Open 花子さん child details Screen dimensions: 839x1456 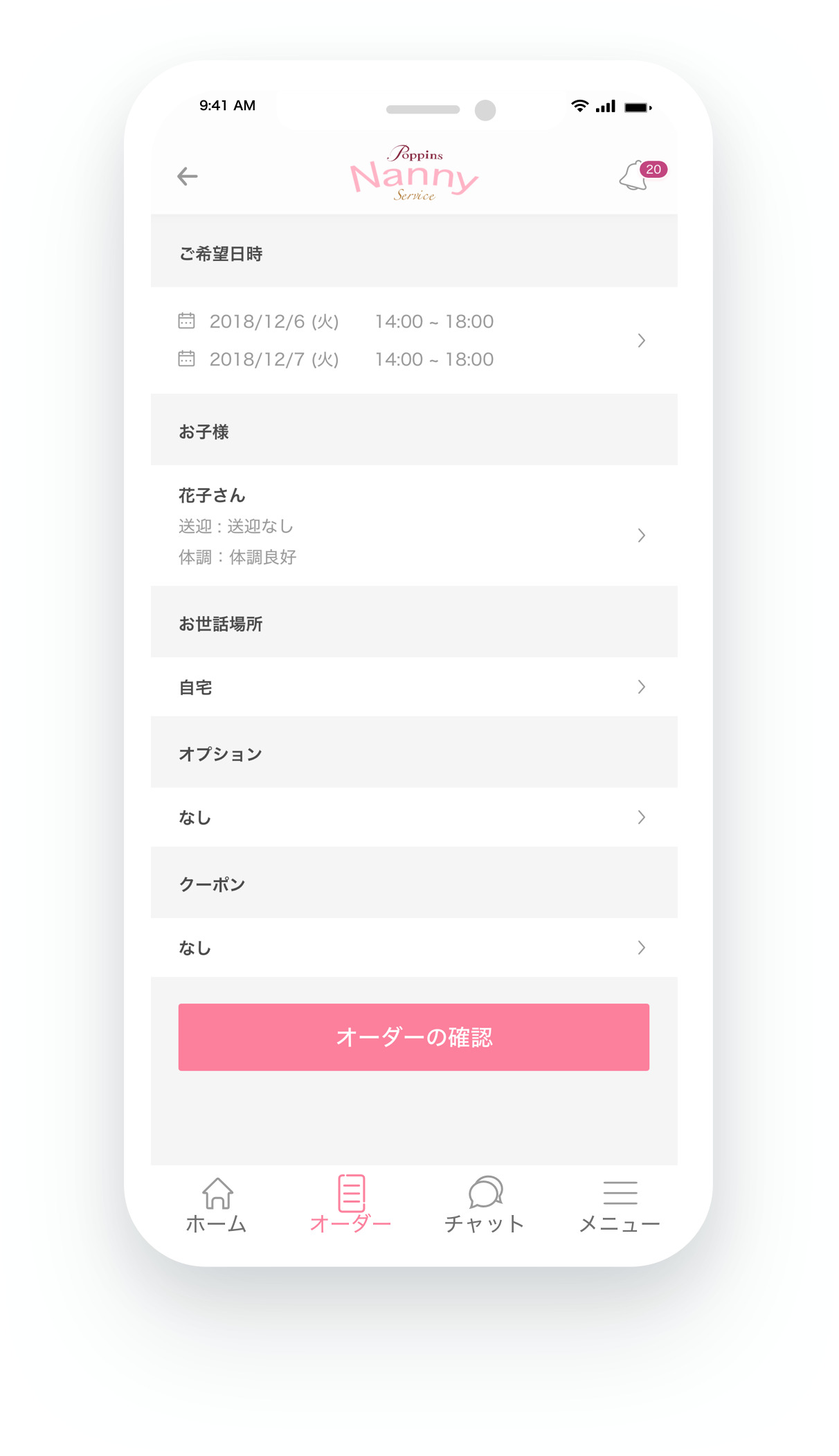pos(413,525)
